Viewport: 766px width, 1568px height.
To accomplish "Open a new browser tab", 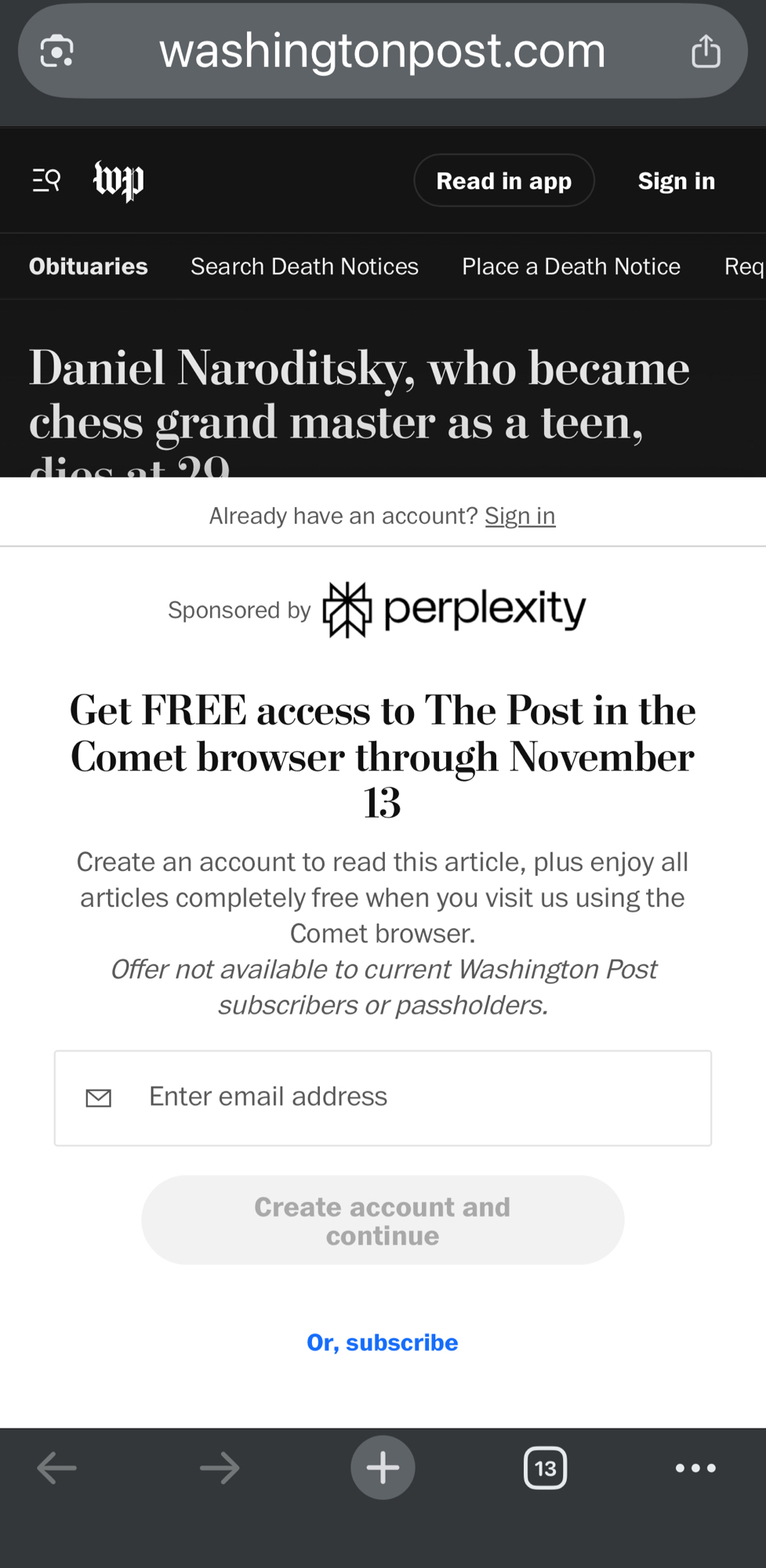I will [383, 1468].
